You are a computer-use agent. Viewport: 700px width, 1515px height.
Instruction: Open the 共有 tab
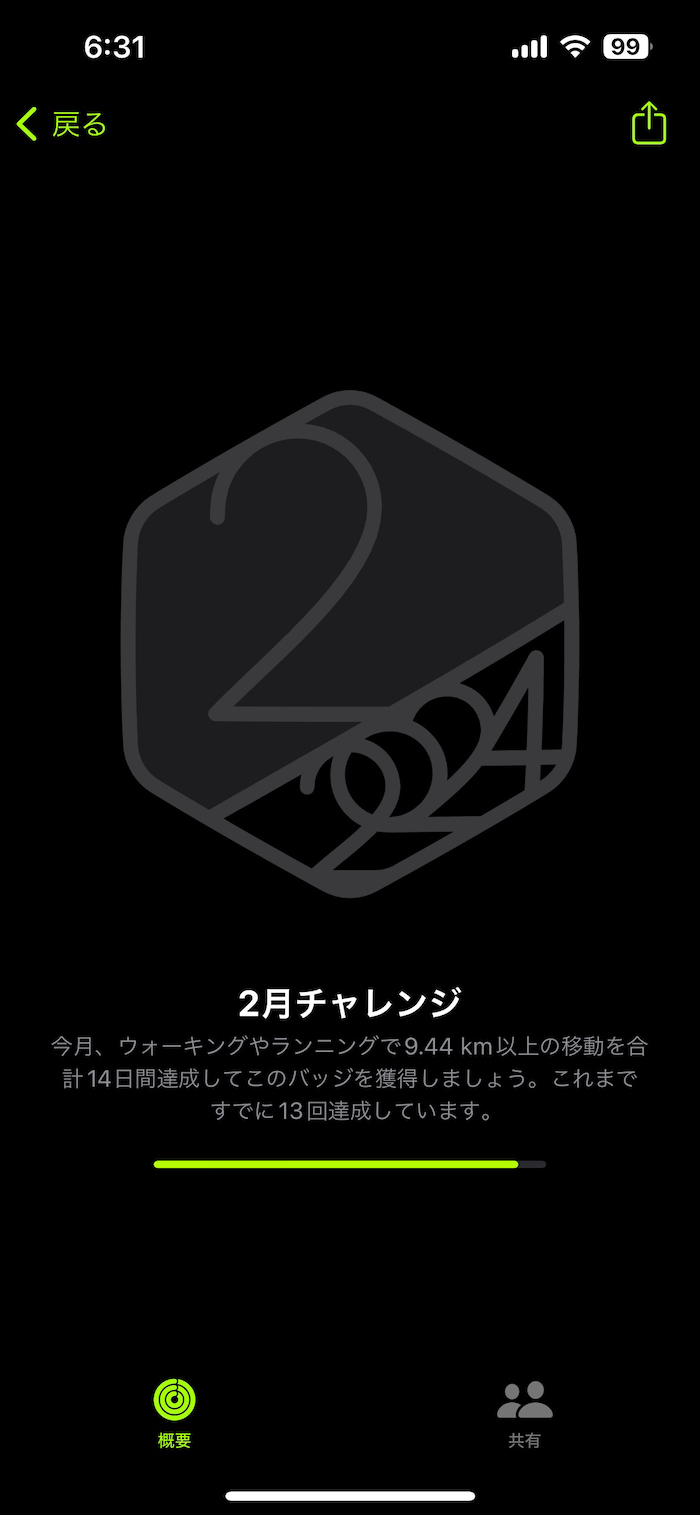click(524, 1412)
